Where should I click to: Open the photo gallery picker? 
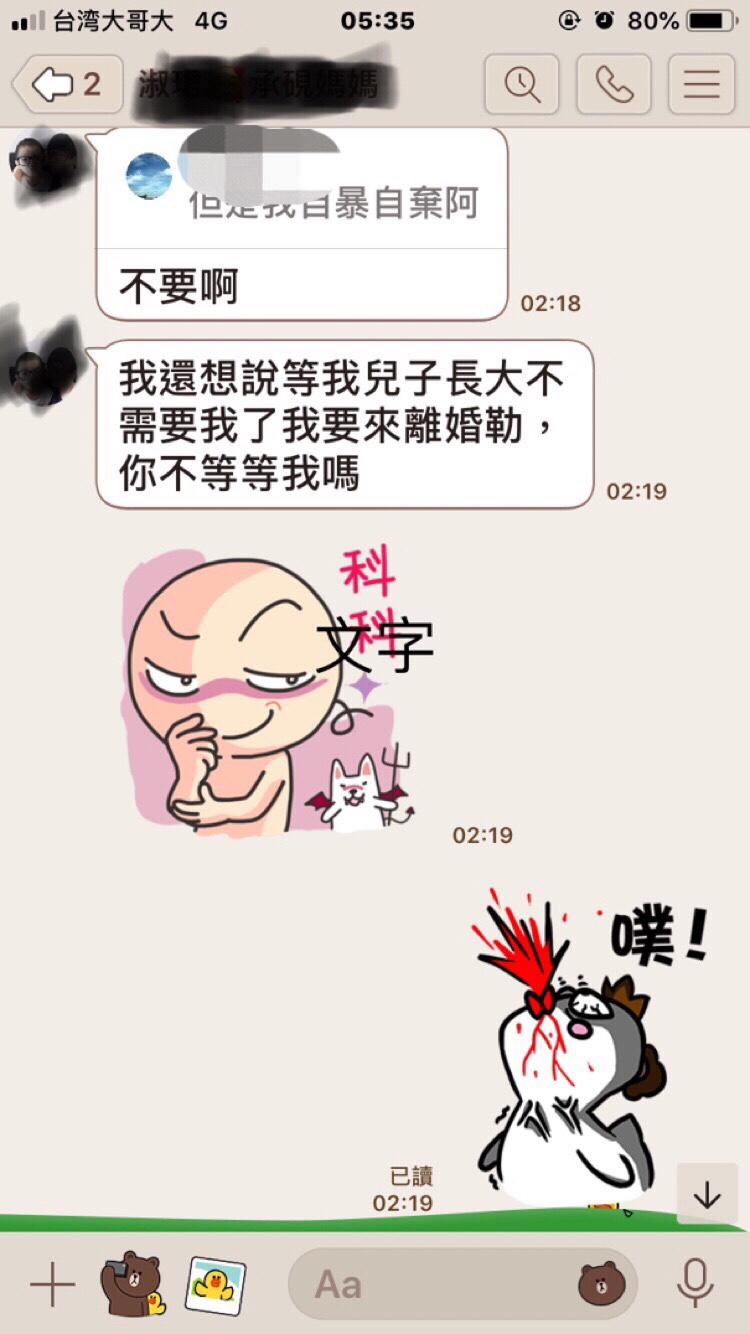[216, 1284]
